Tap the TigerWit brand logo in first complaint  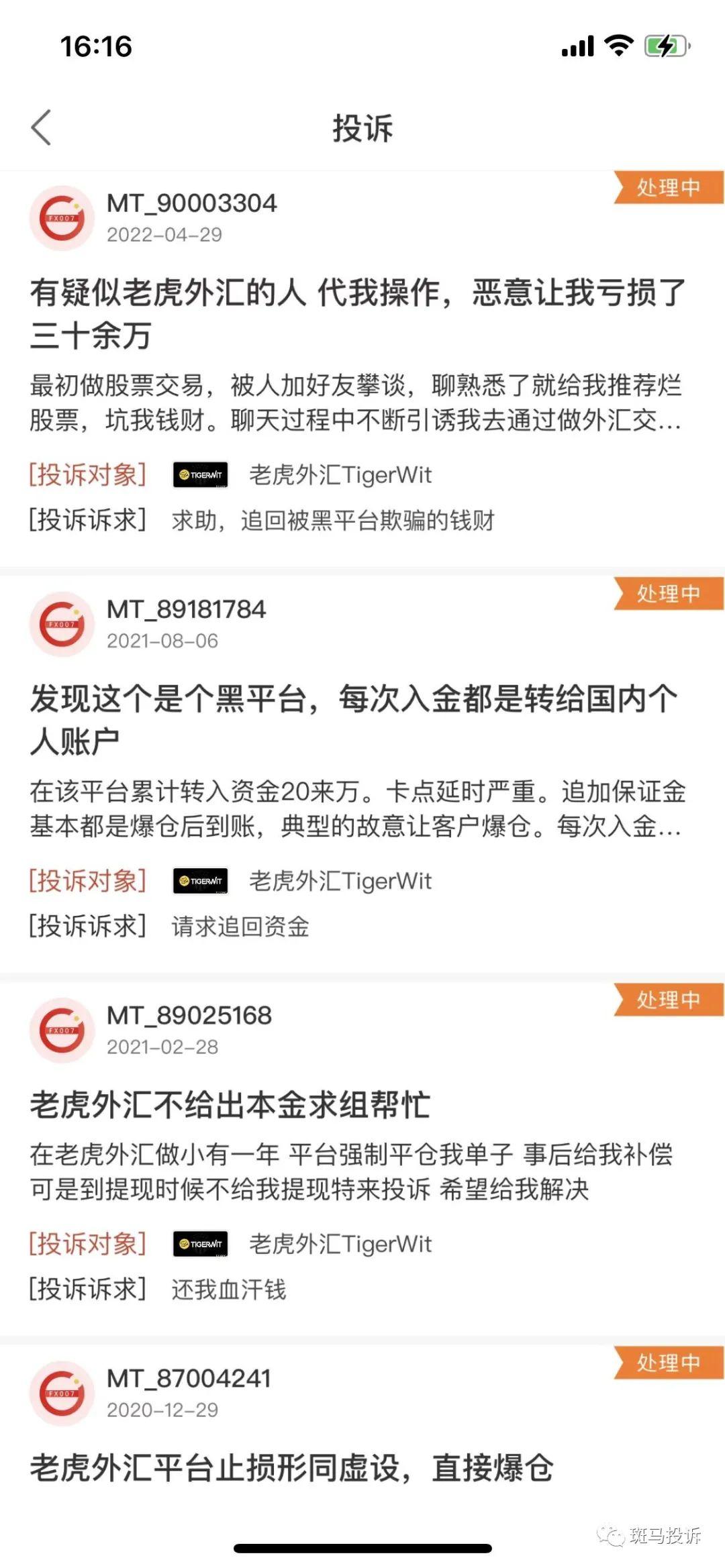200,476
